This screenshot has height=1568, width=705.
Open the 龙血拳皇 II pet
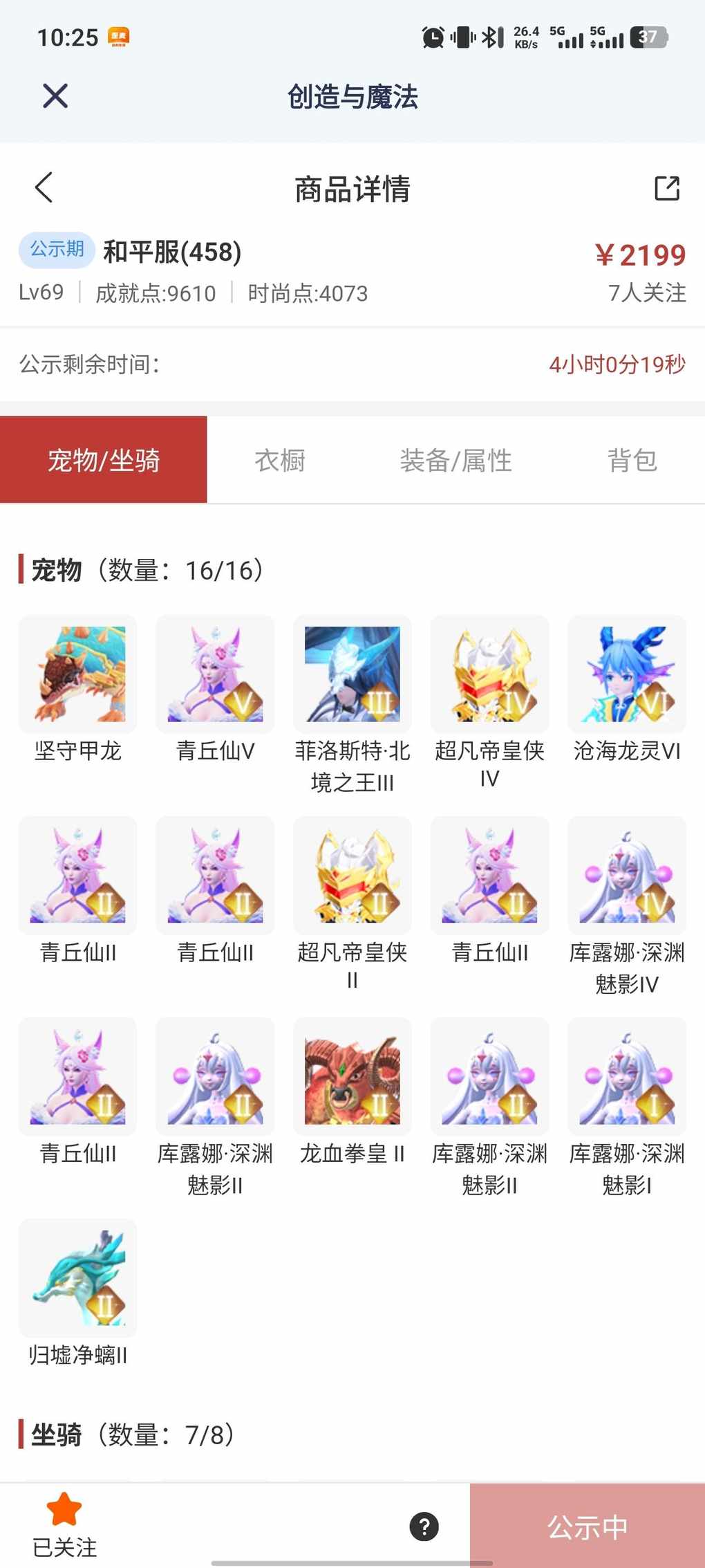point(352,1076)
